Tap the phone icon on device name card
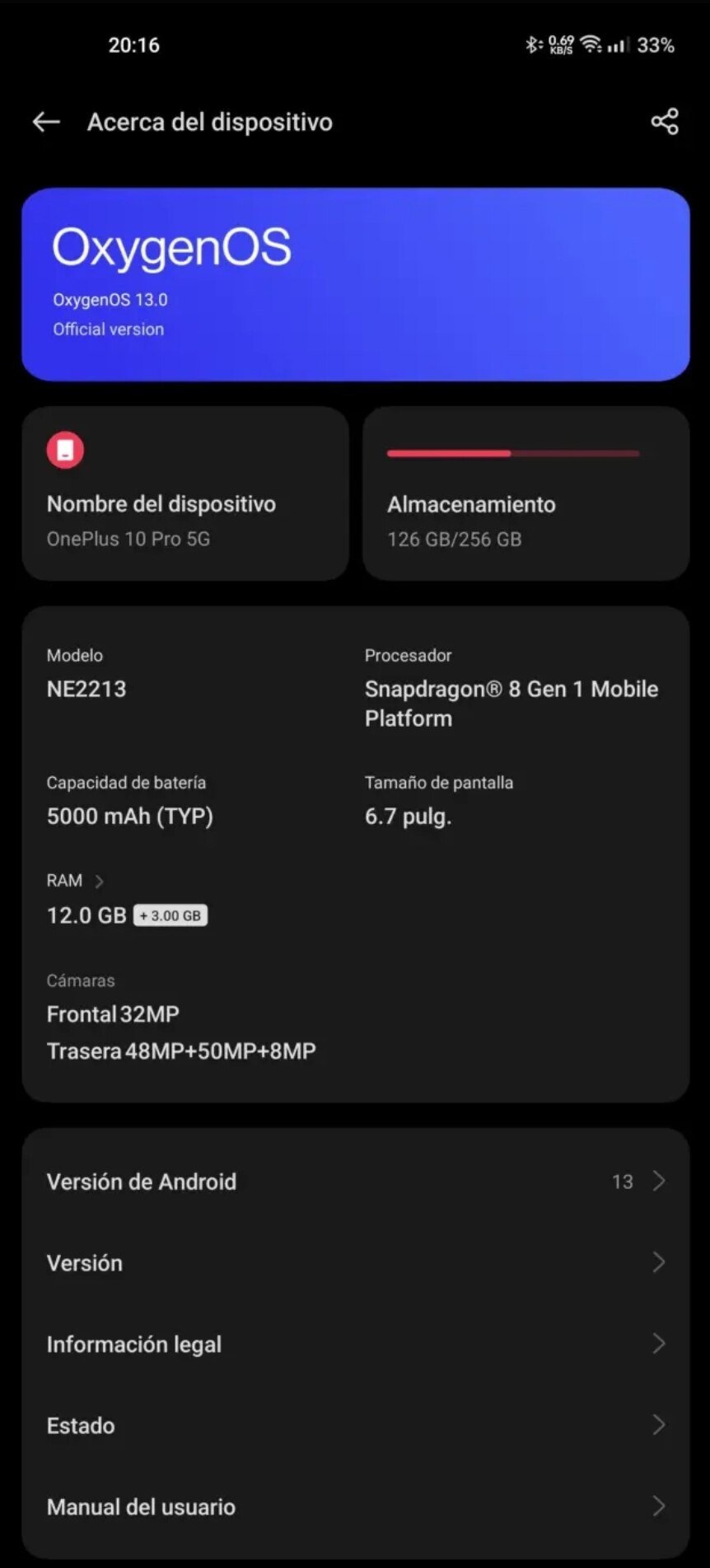This screenshot has height=1568, width=710. tap(64, 450)
